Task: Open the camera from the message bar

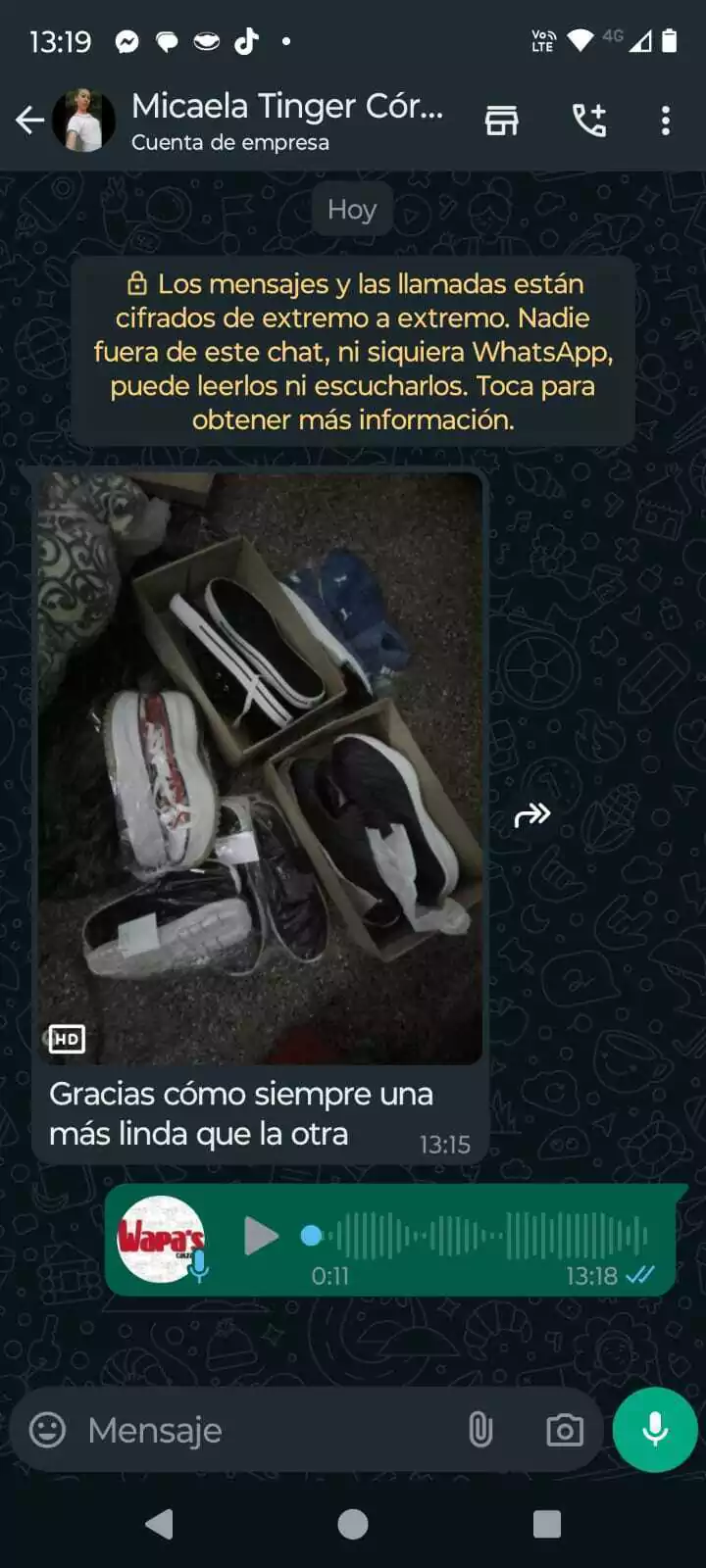Action: pos(564,1430)
